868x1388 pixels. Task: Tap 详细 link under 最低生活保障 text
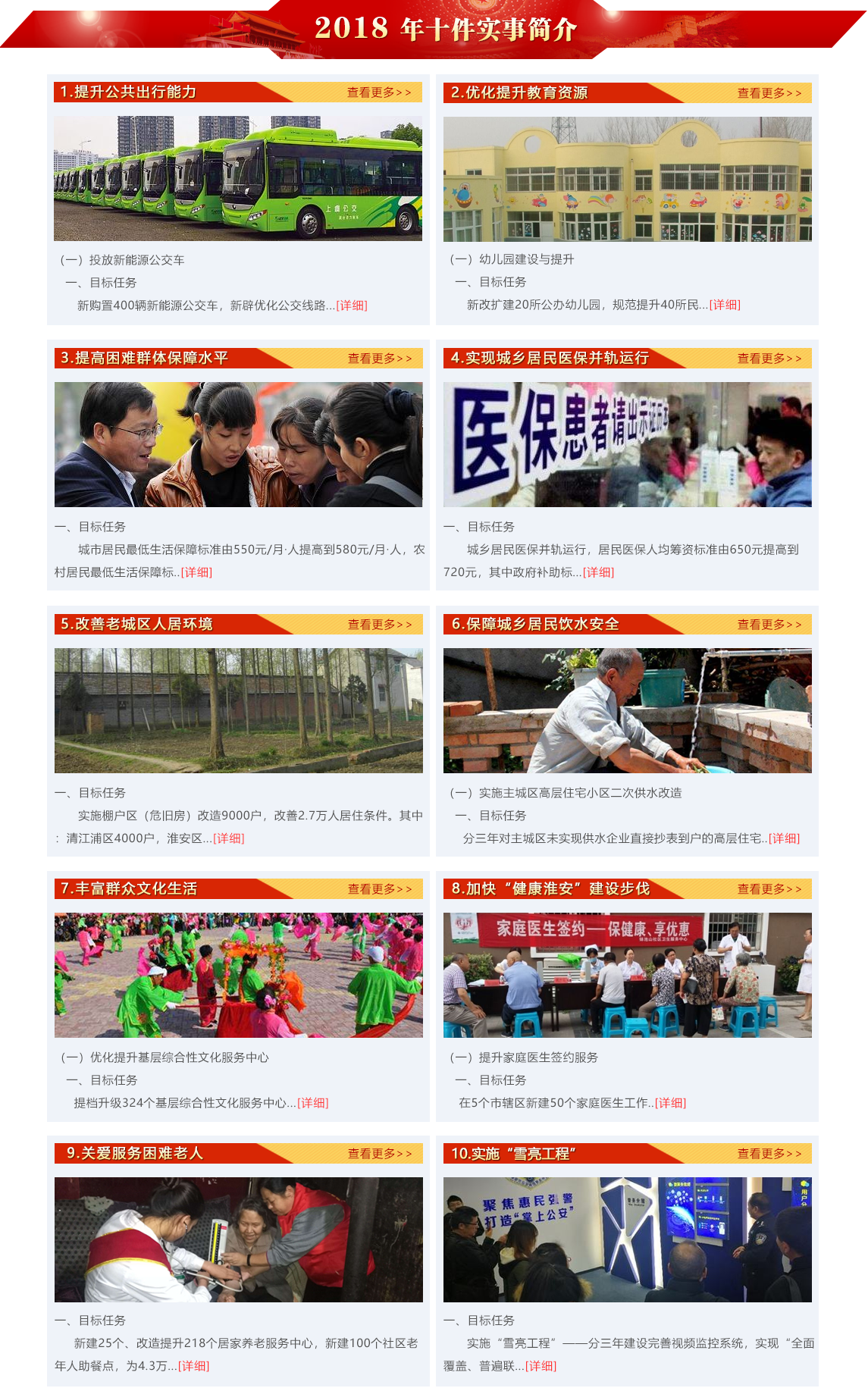(196, 572)
